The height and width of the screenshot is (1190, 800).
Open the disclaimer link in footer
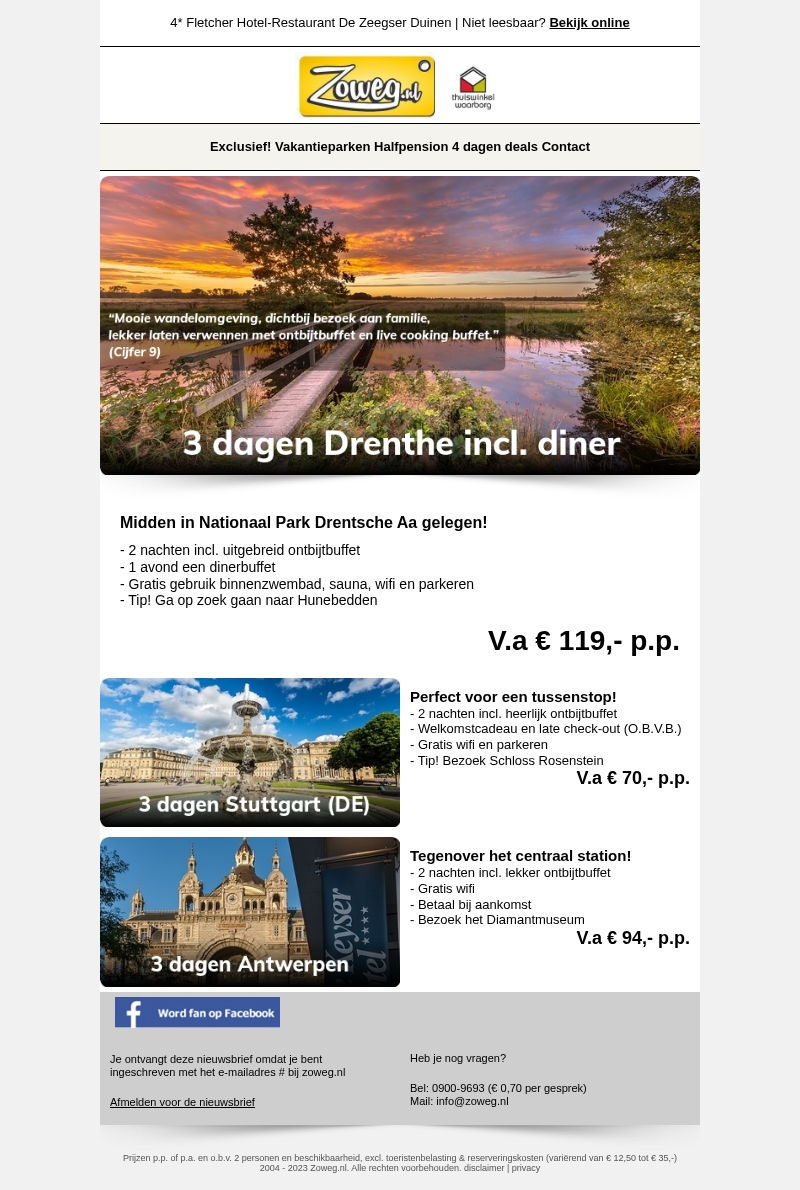484,1168
